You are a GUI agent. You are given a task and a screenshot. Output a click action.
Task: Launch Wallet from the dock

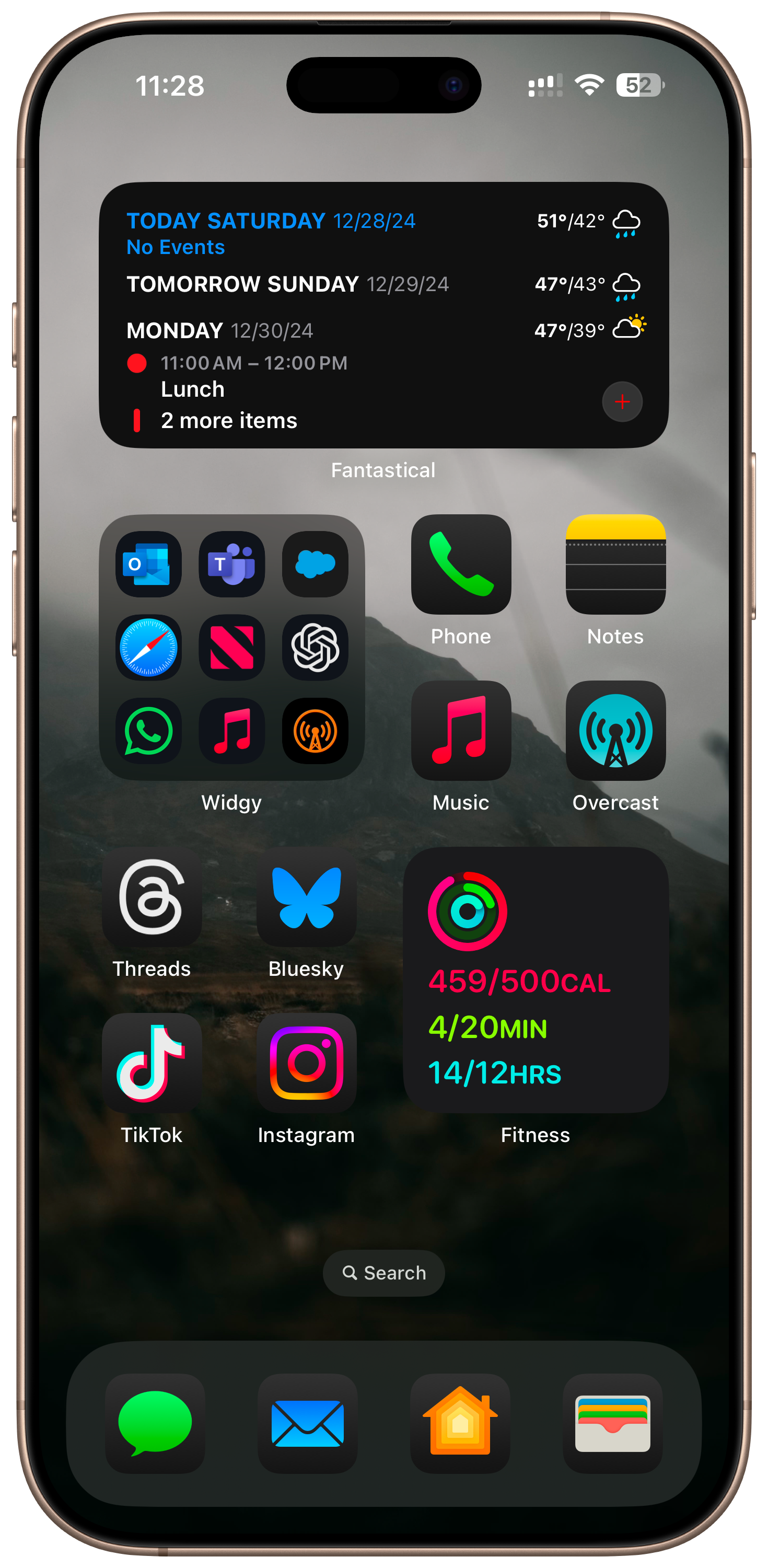click(612, 1423)
